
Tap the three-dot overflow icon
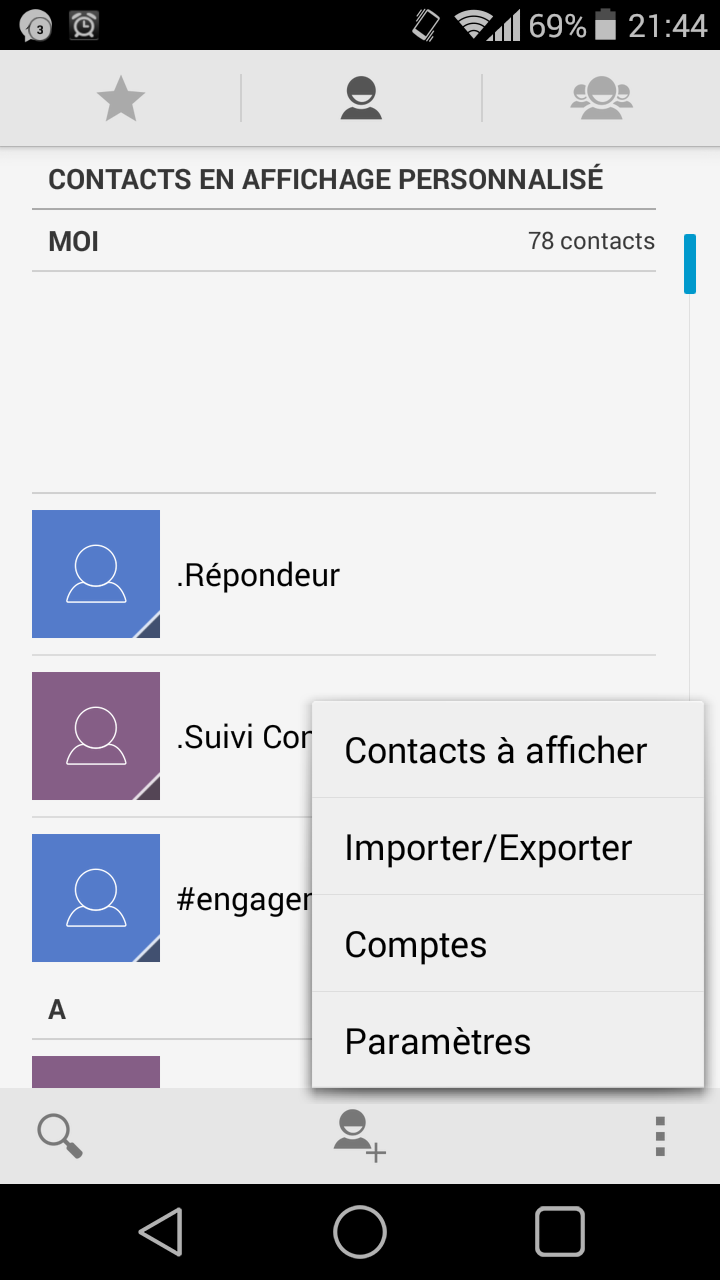click(660, 1137)
